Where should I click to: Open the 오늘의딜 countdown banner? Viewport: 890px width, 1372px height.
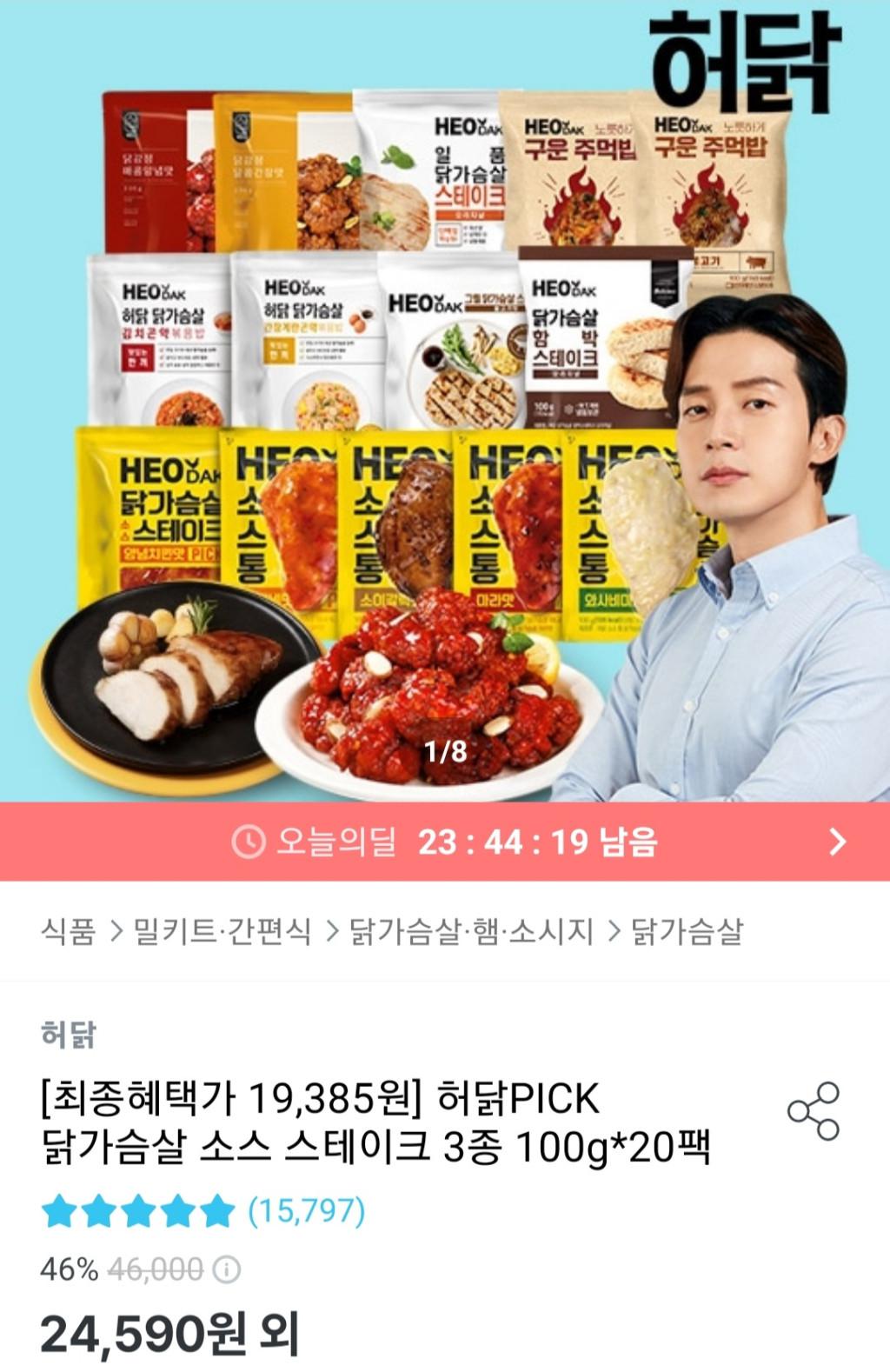pyautogui.click(x=445, y=842)
